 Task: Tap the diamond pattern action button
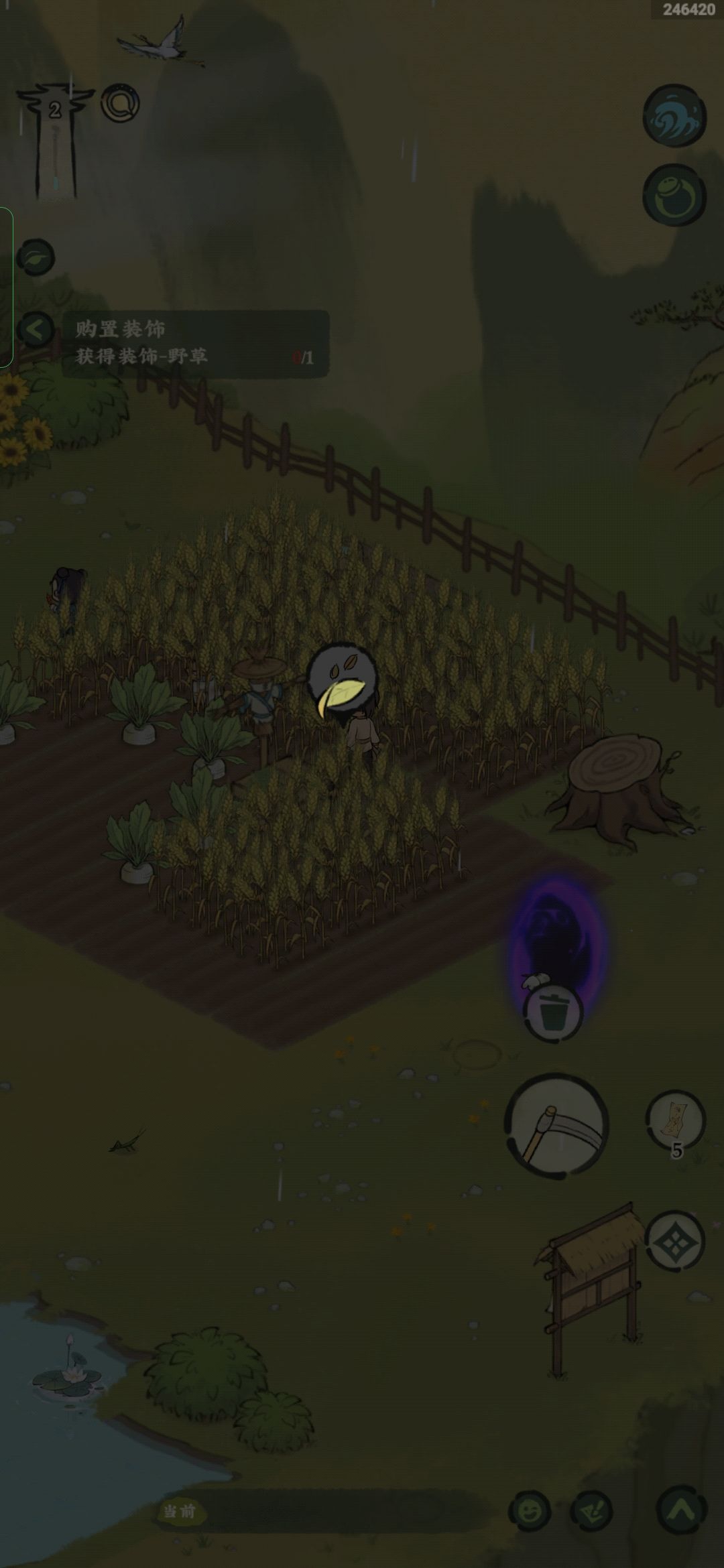pyautogui.click(x=674, y=1240)
